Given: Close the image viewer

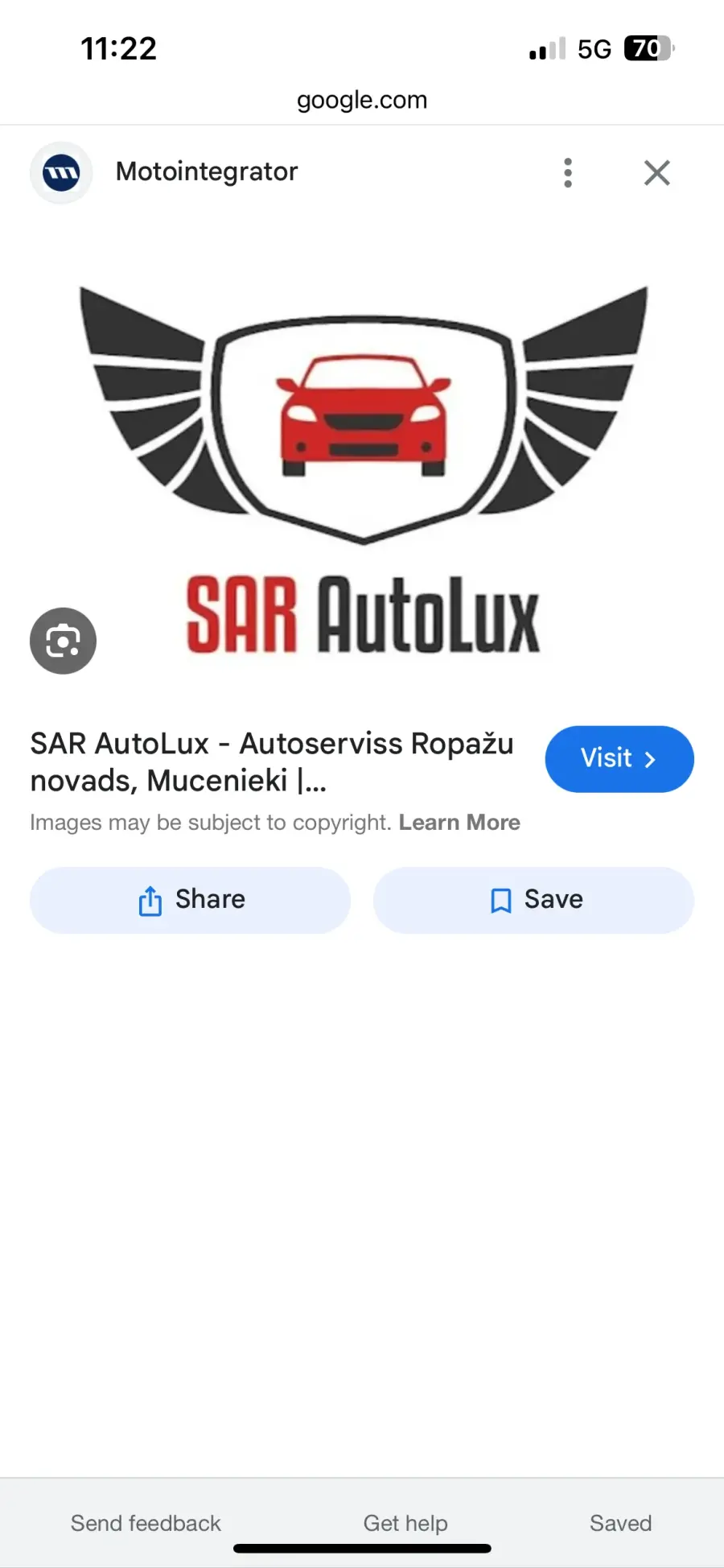Looking at the screenshot, I should coord(657,172).
